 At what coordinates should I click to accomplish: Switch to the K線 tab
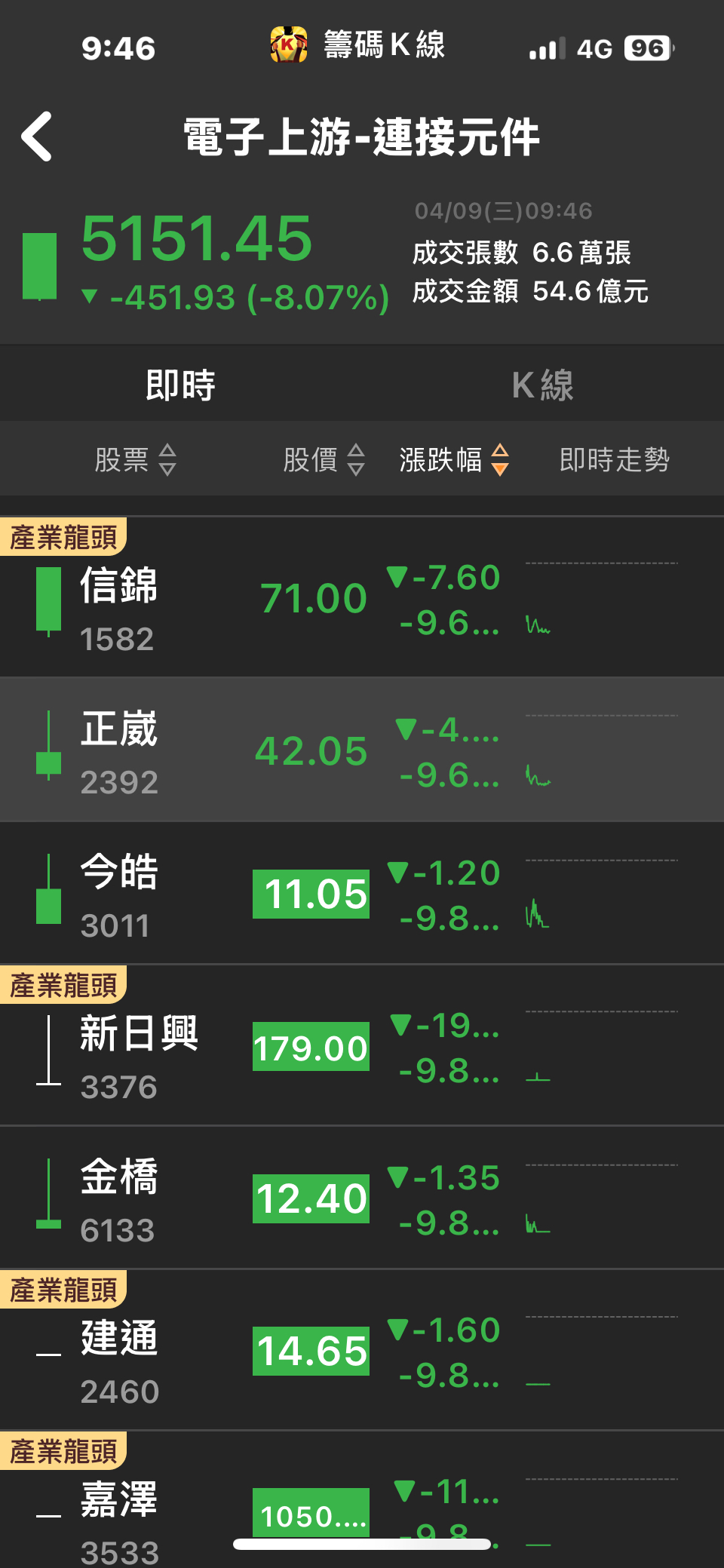pyautogui.click(x=543, y=385)
